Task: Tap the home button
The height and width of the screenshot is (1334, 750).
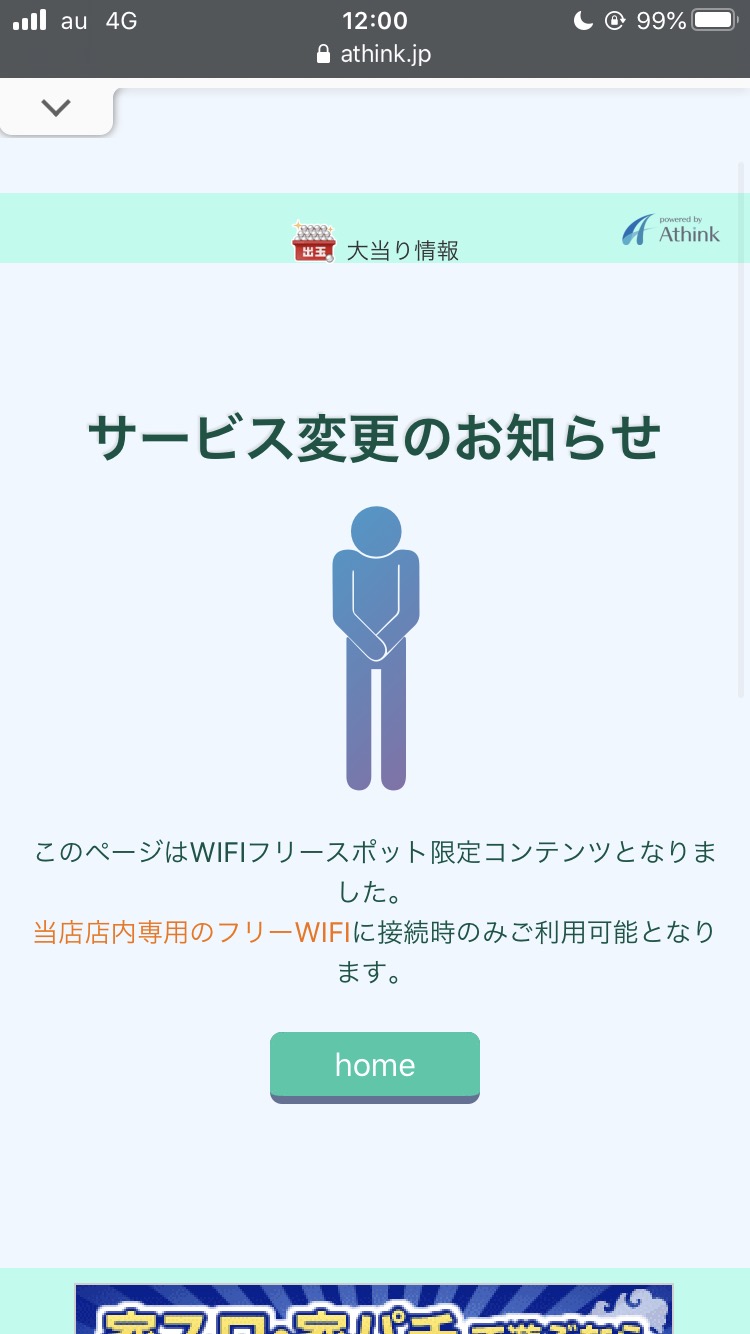Action: [375, 1066]
